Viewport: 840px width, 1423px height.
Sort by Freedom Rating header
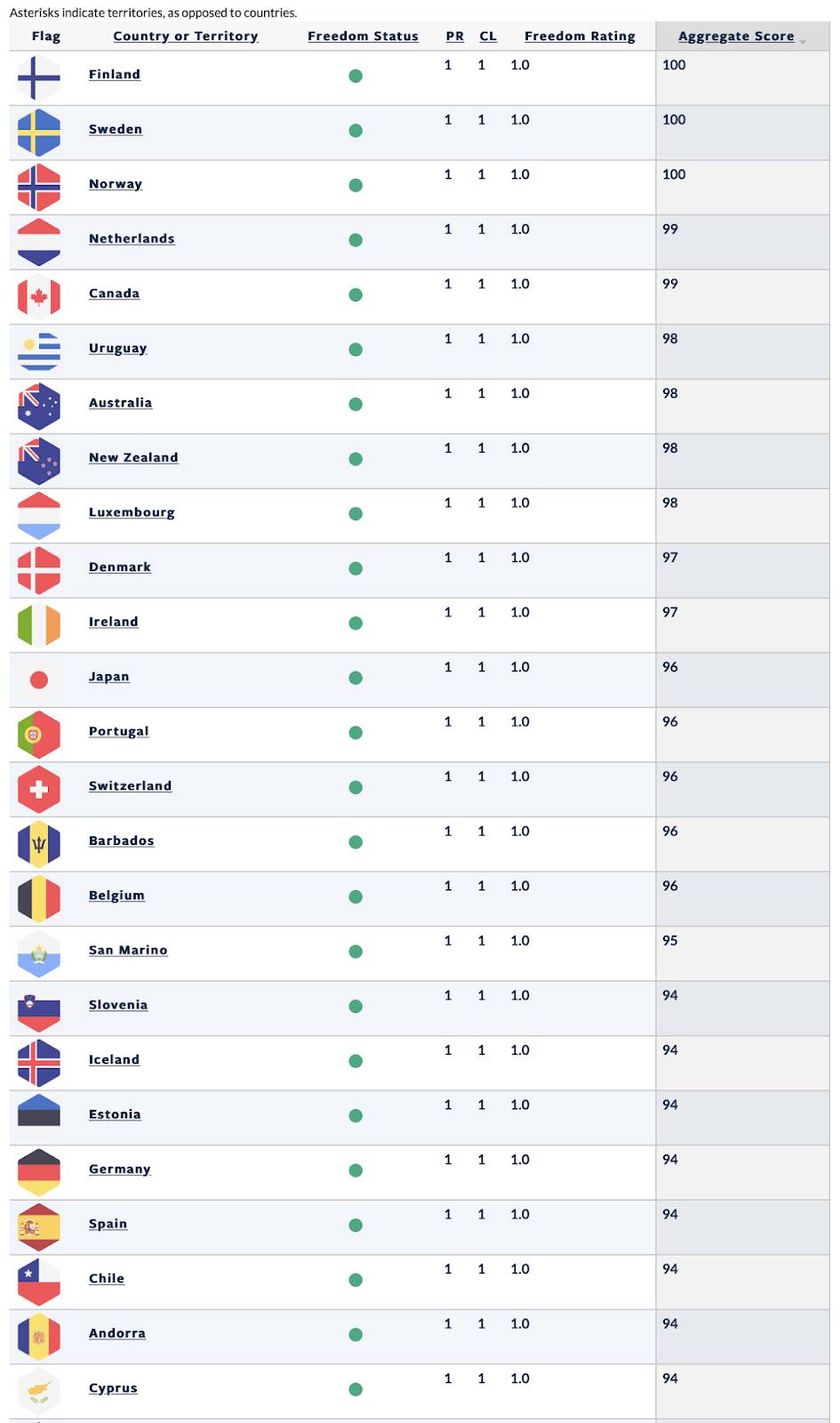(x=580, y=36)
